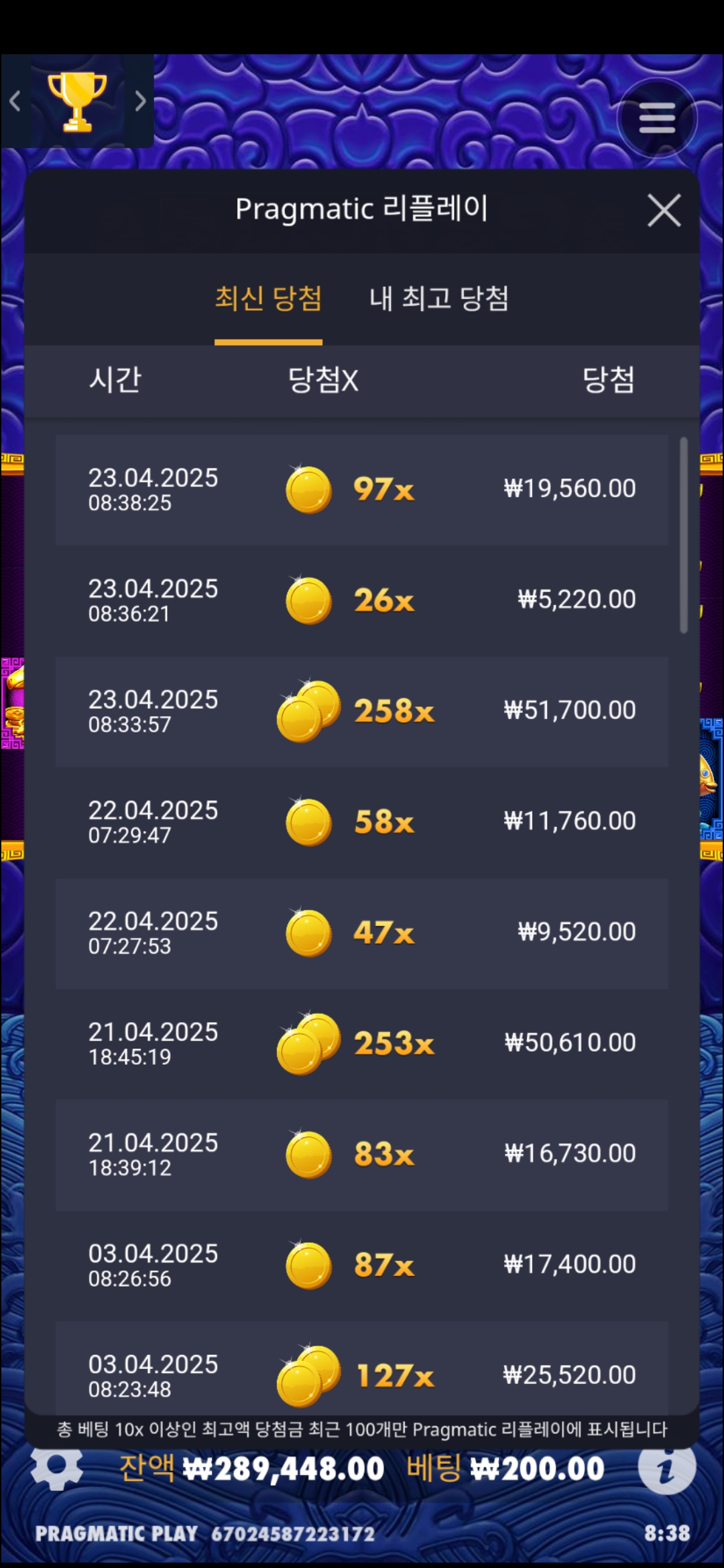Open the 83x win replay
This screenshot has height=1568, width=724.
click(361, 1155)
